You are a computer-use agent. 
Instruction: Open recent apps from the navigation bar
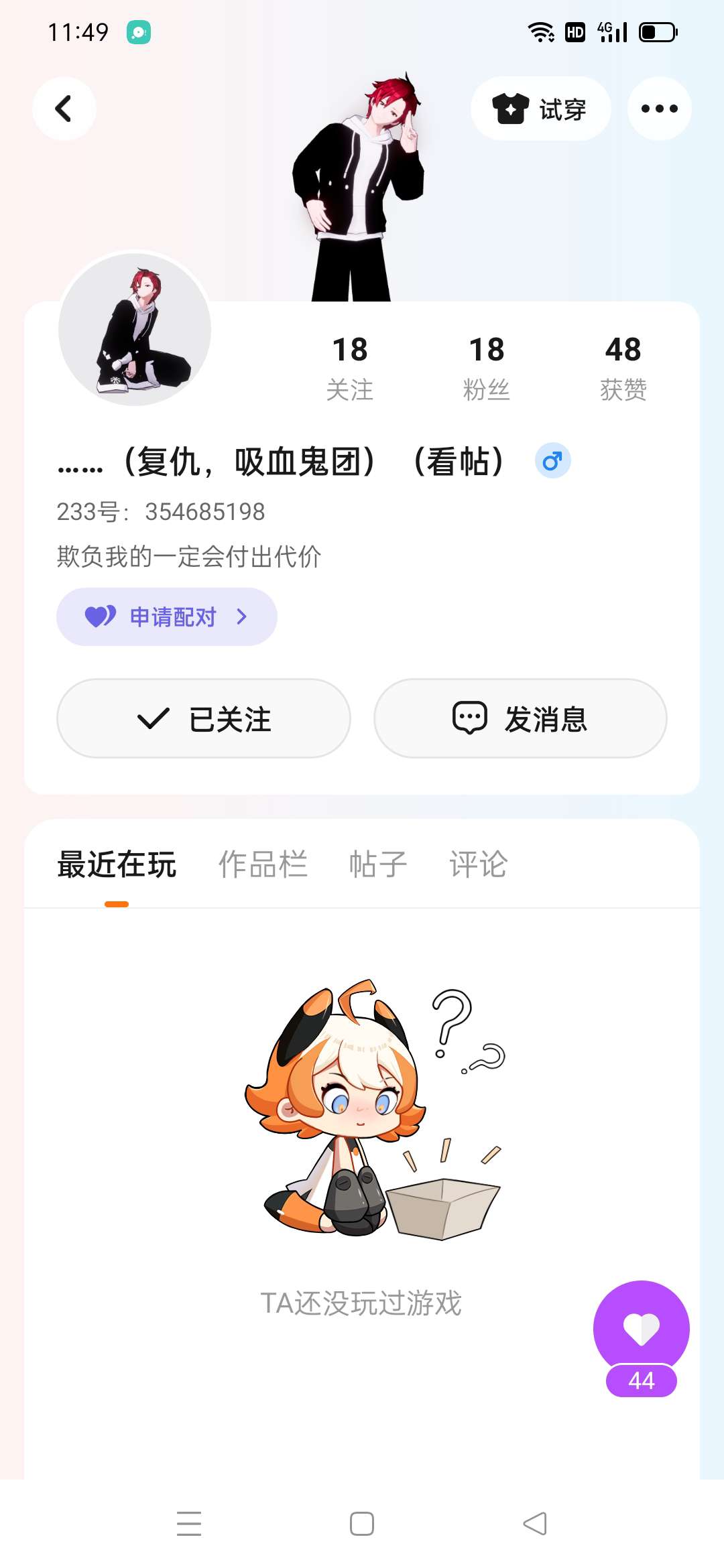189,1524
